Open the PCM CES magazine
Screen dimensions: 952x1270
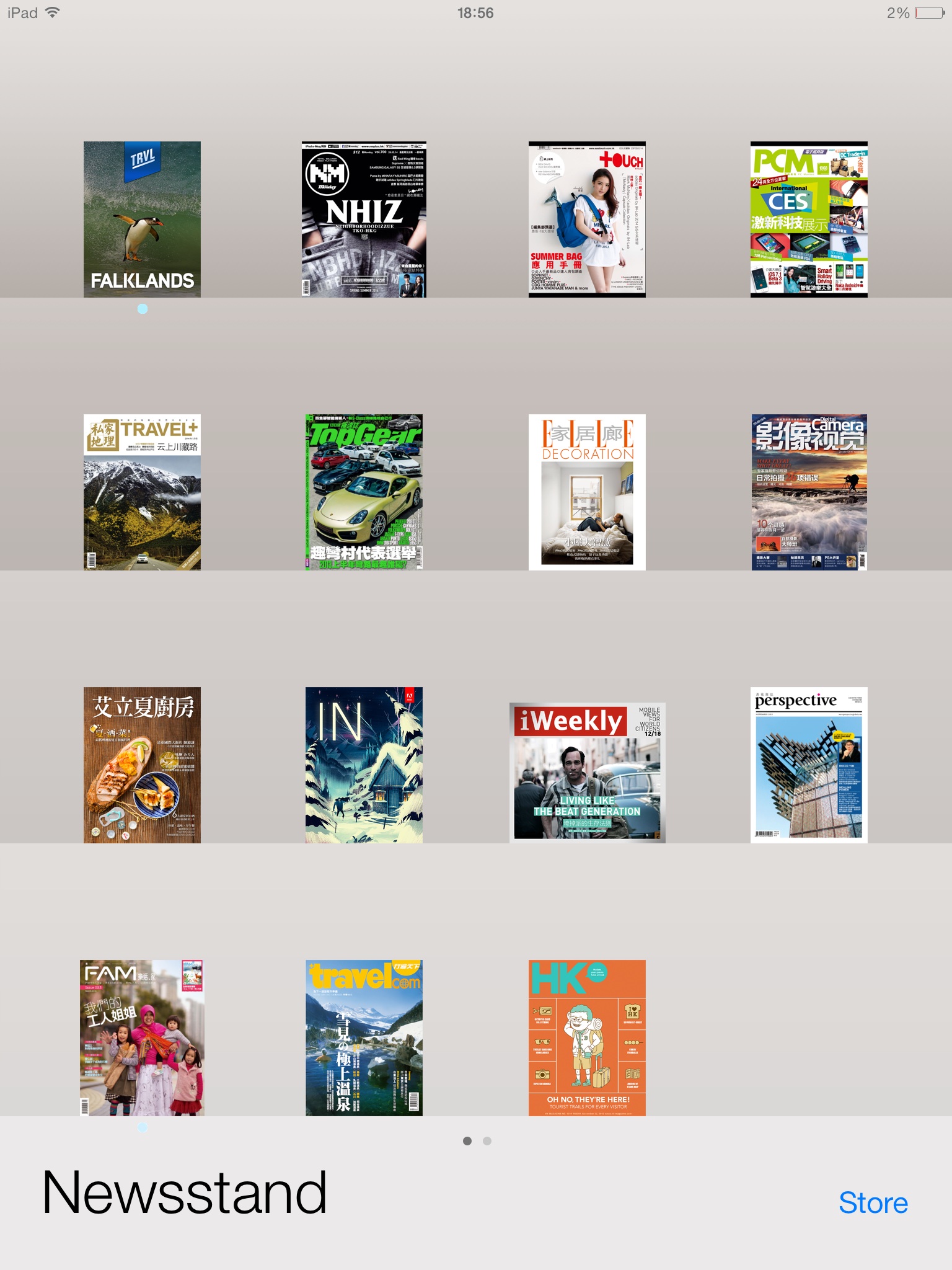(808, 219)
